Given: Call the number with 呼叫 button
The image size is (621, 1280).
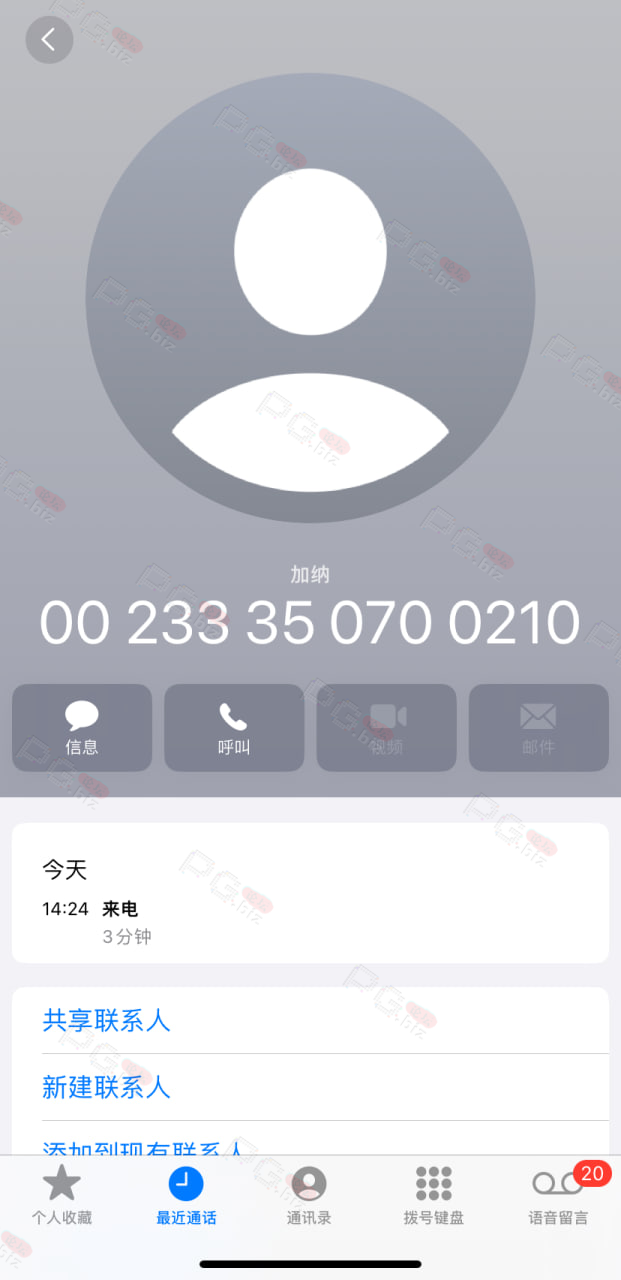Looking at the screenshot, I should pos(234,728).
